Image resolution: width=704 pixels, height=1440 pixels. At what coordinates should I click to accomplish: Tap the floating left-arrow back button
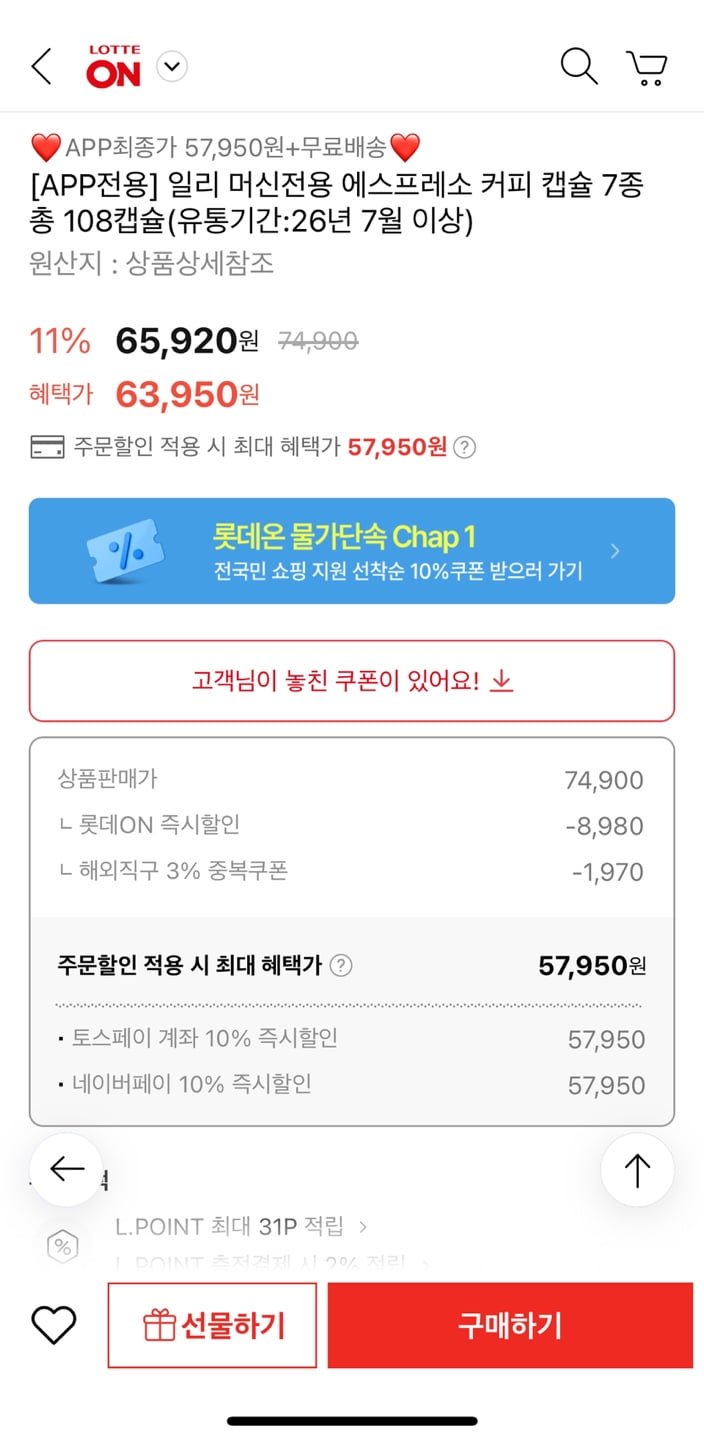(66, 1169)
